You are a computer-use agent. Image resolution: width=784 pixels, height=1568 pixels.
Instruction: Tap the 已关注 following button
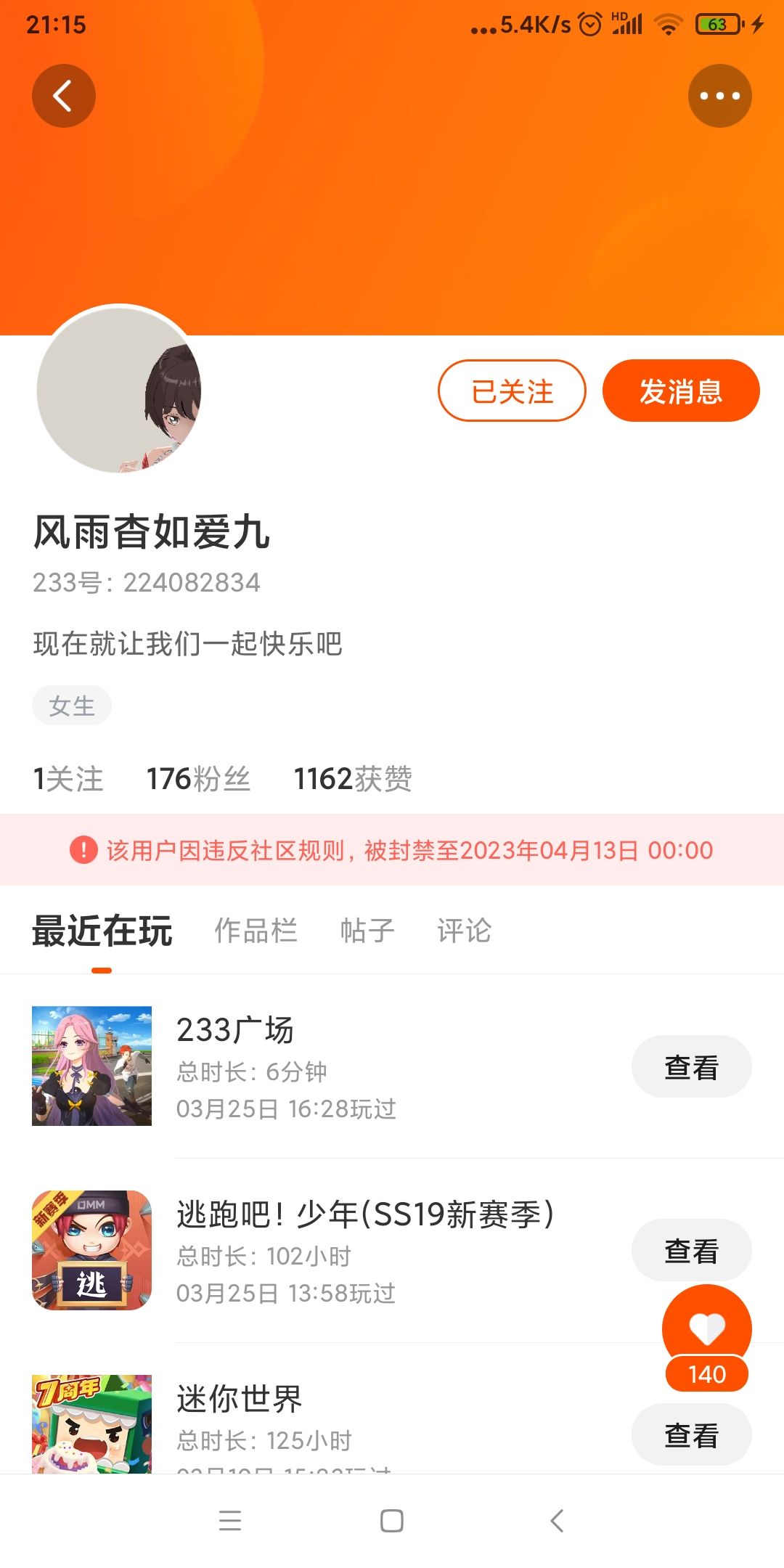click(512, 391)
